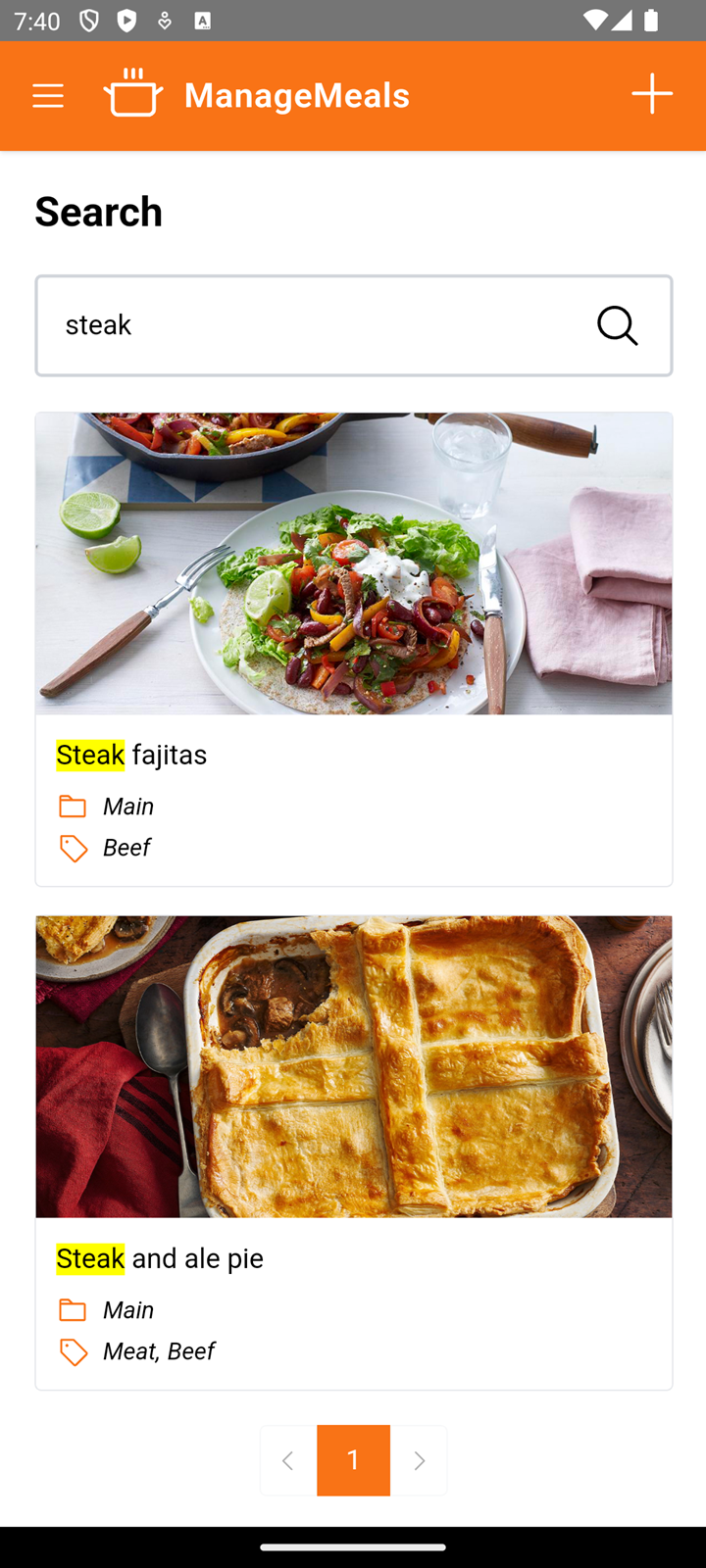Viewport: 706px width, 1568px height.
Task: Open the Steak fajitas recipe photo
Action: pos(354,563)
